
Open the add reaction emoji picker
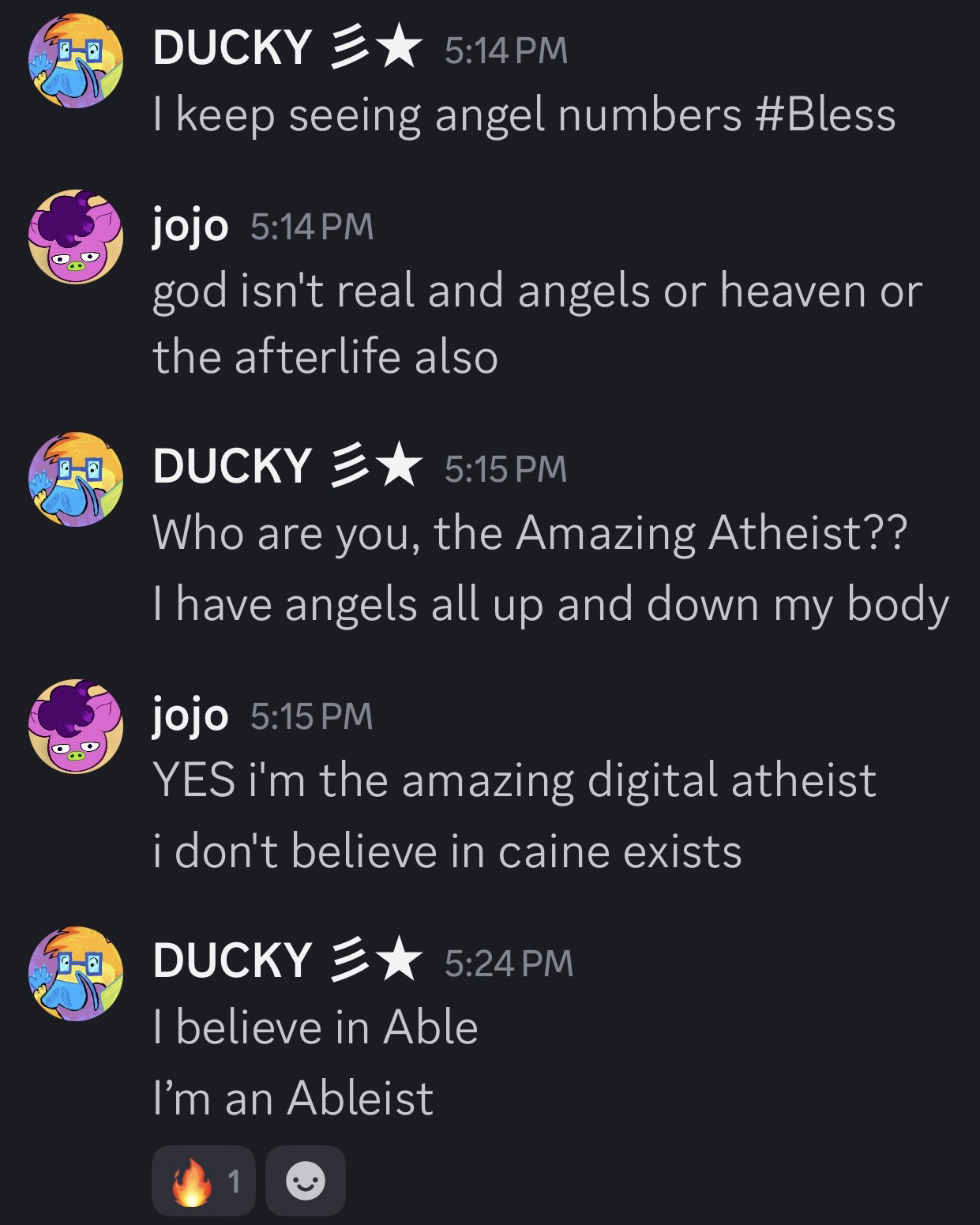306,1181
